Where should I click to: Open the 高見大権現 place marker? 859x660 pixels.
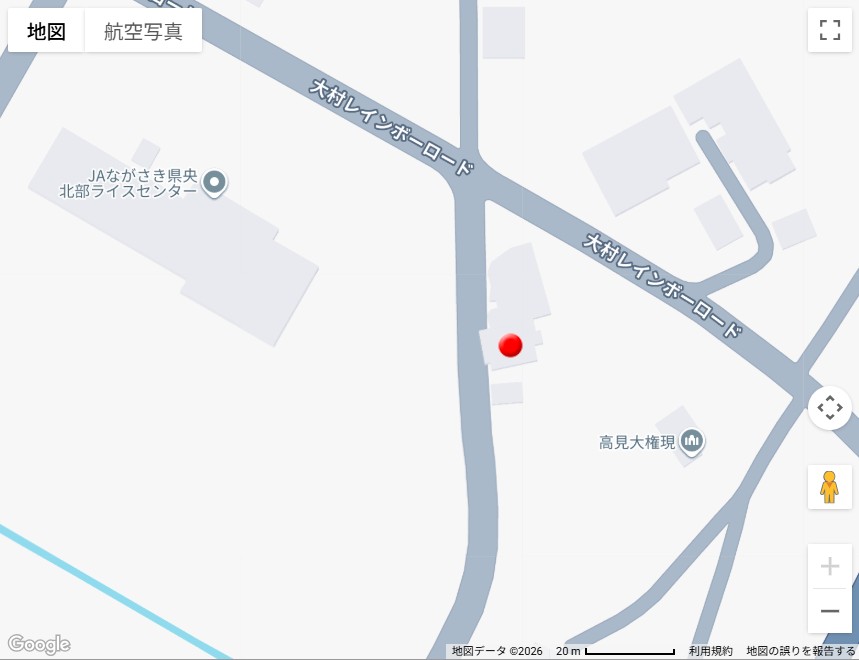click(x=692, y=440)
